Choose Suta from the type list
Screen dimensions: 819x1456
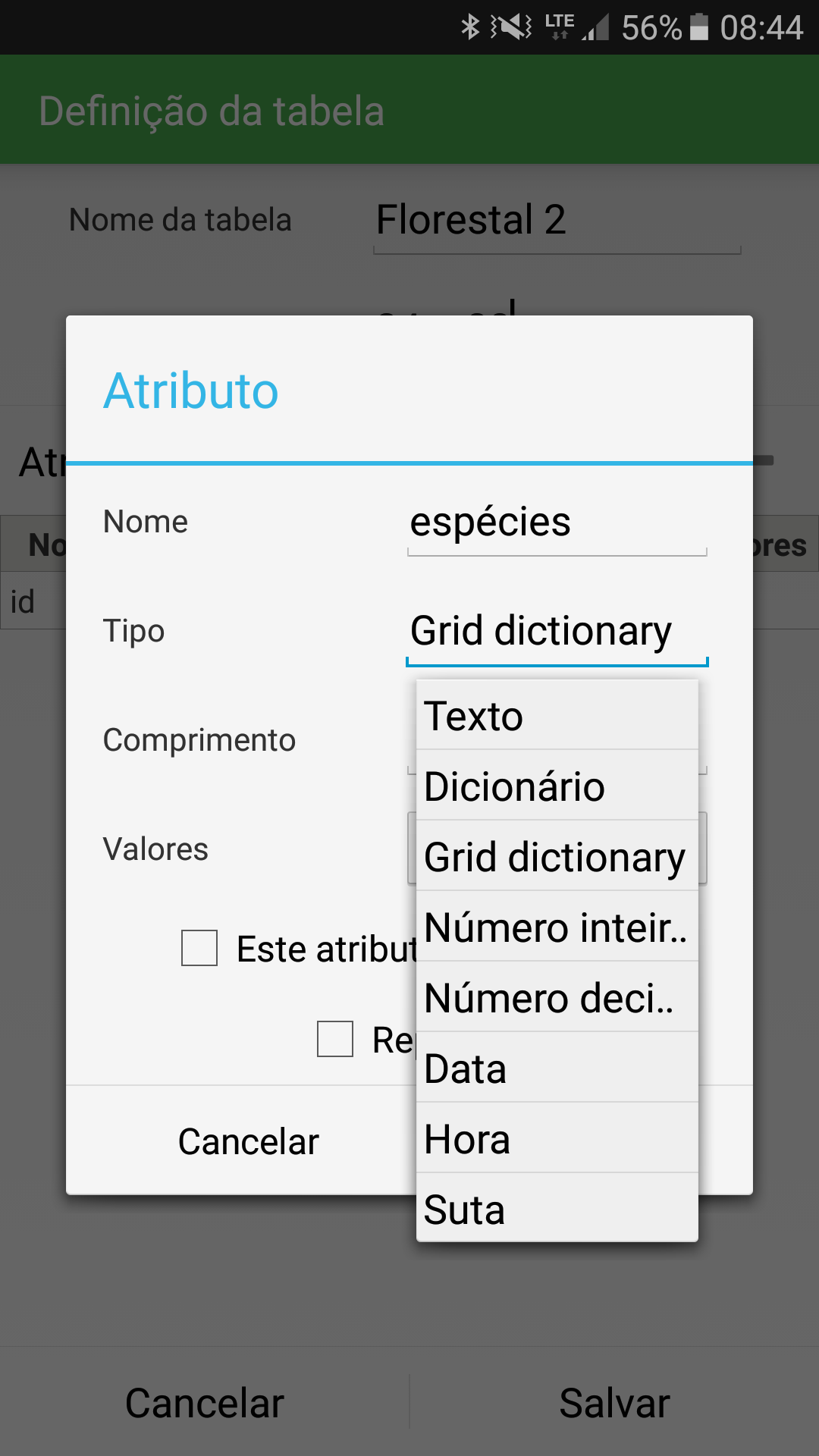click(557, 1210)
